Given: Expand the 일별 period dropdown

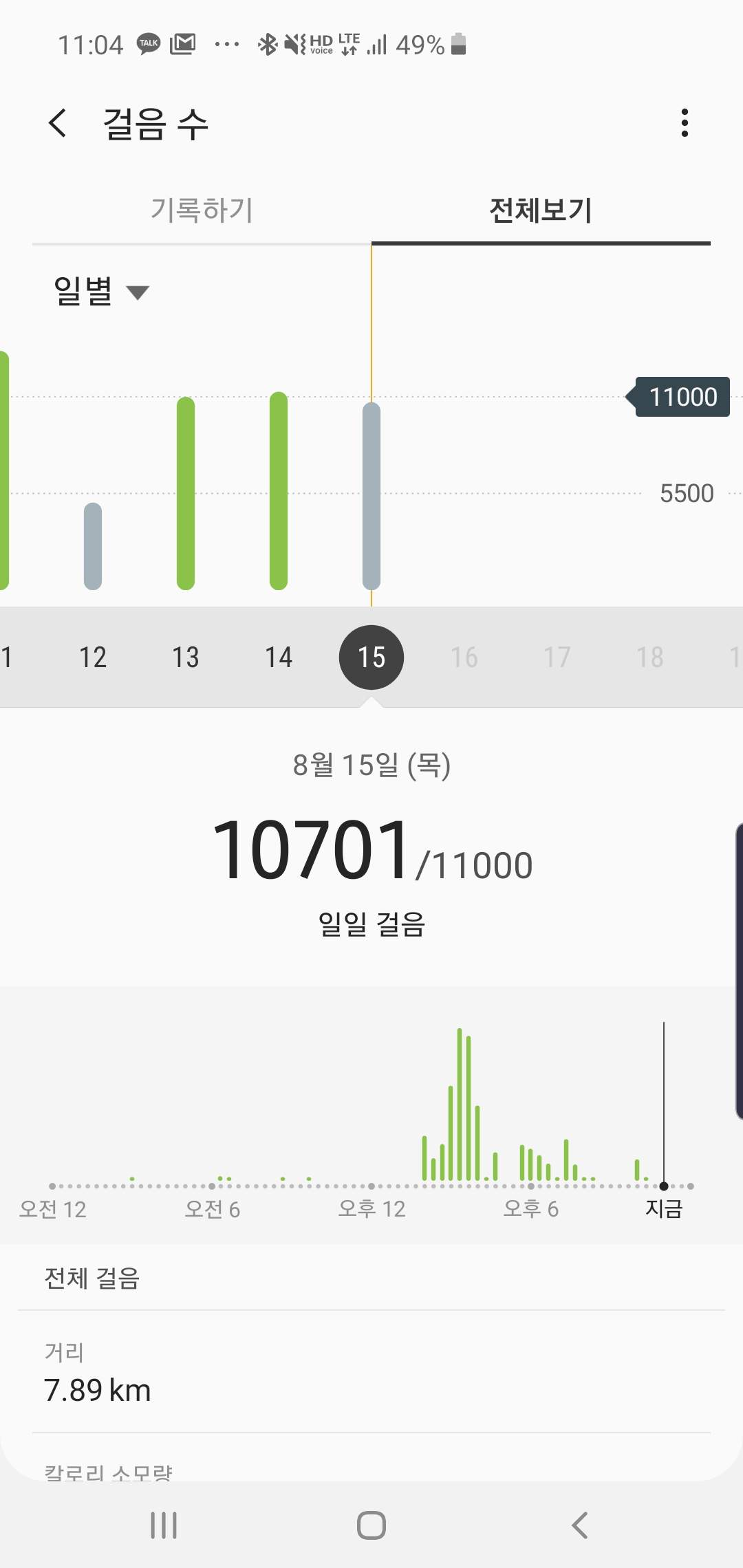Looking at the screenshot, I should tap(101, 291).
